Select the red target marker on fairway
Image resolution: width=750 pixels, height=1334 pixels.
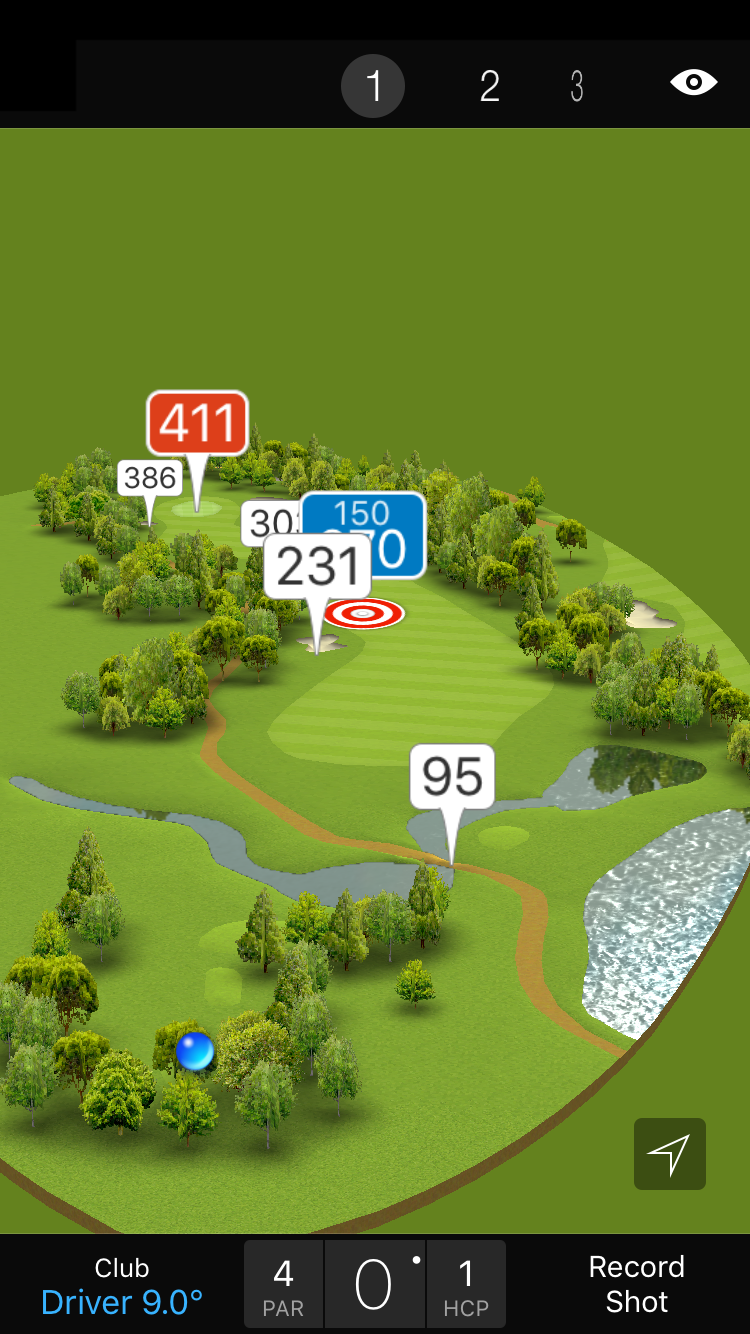[x=364, y=613]
